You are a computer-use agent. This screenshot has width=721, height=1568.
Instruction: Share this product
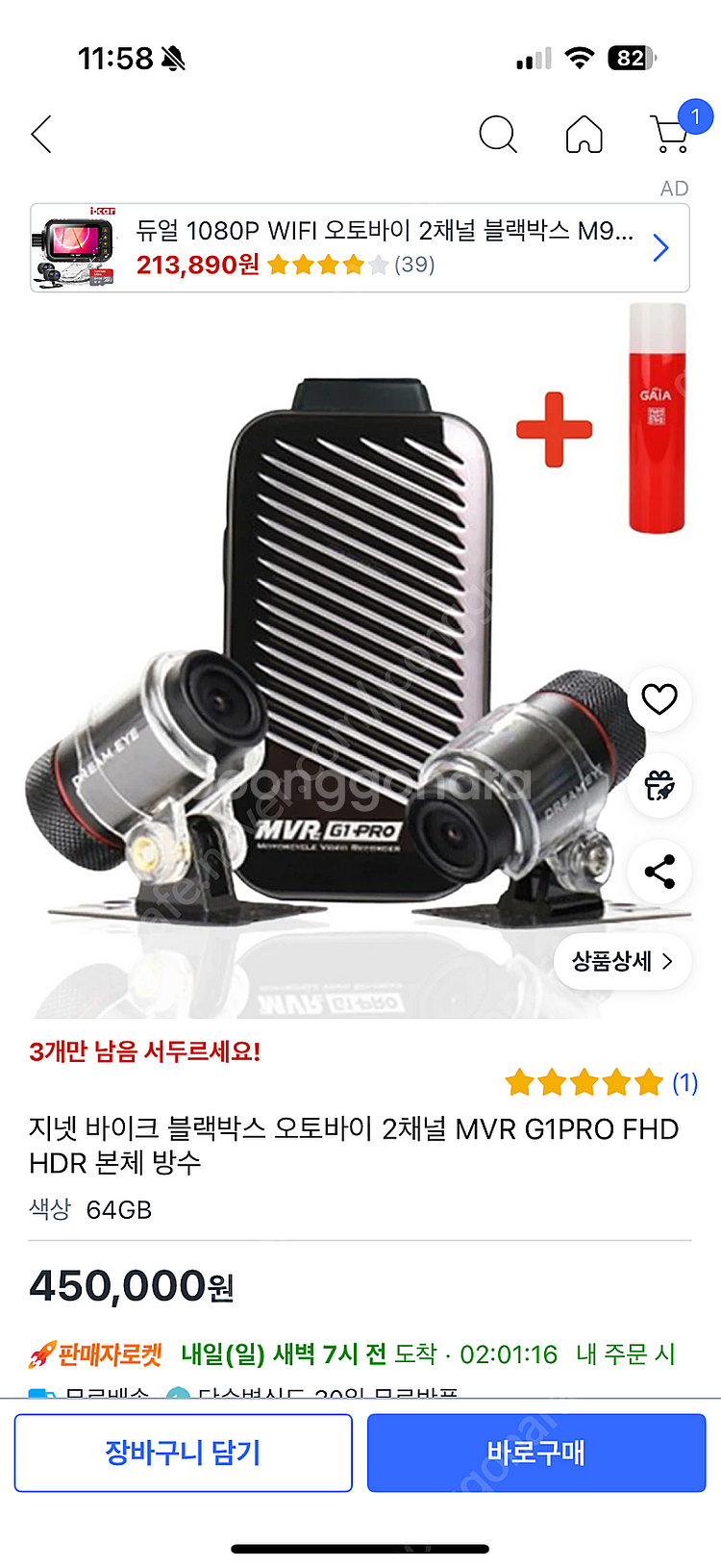coord(659,873)
